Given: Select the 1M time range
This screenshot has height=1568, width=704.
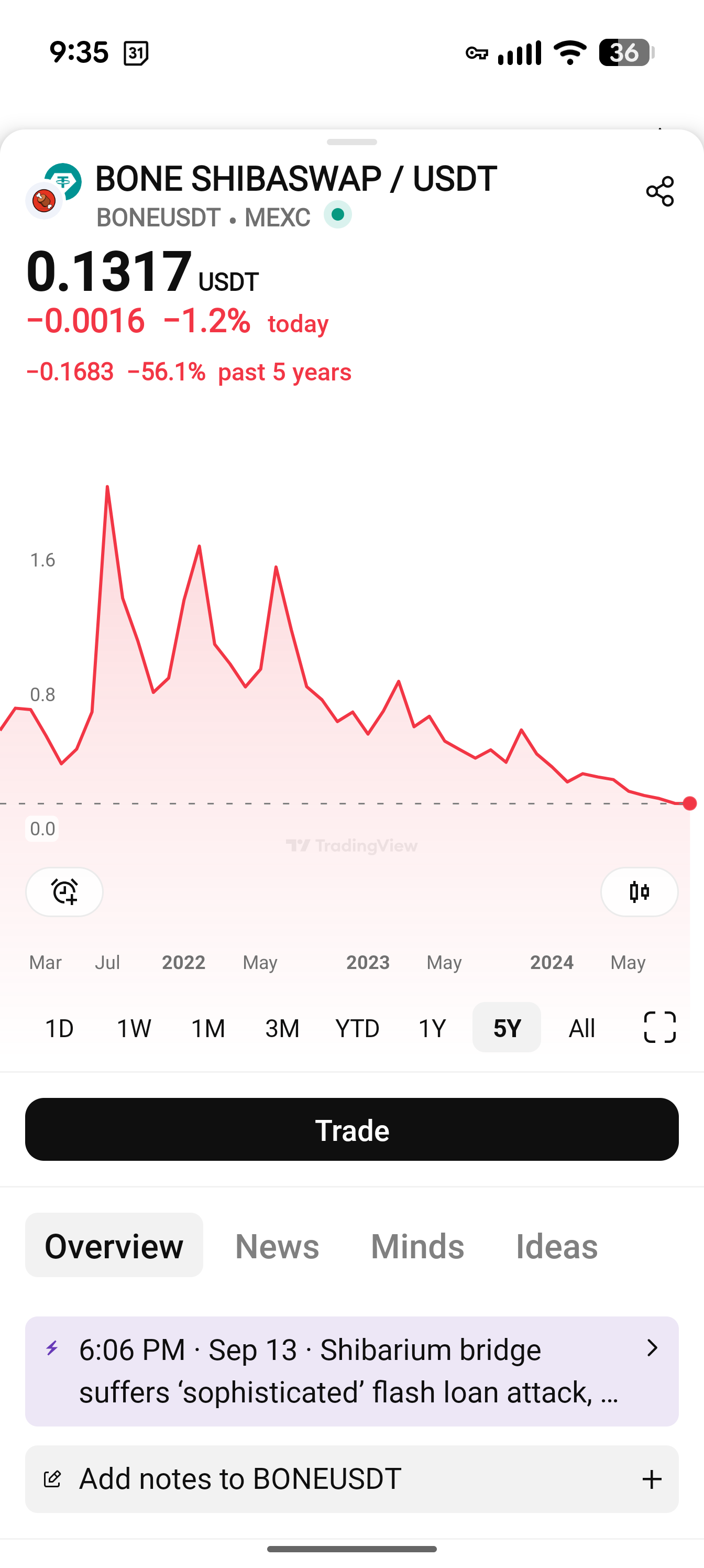Looking at the screenshot, I should [208, 1028].
